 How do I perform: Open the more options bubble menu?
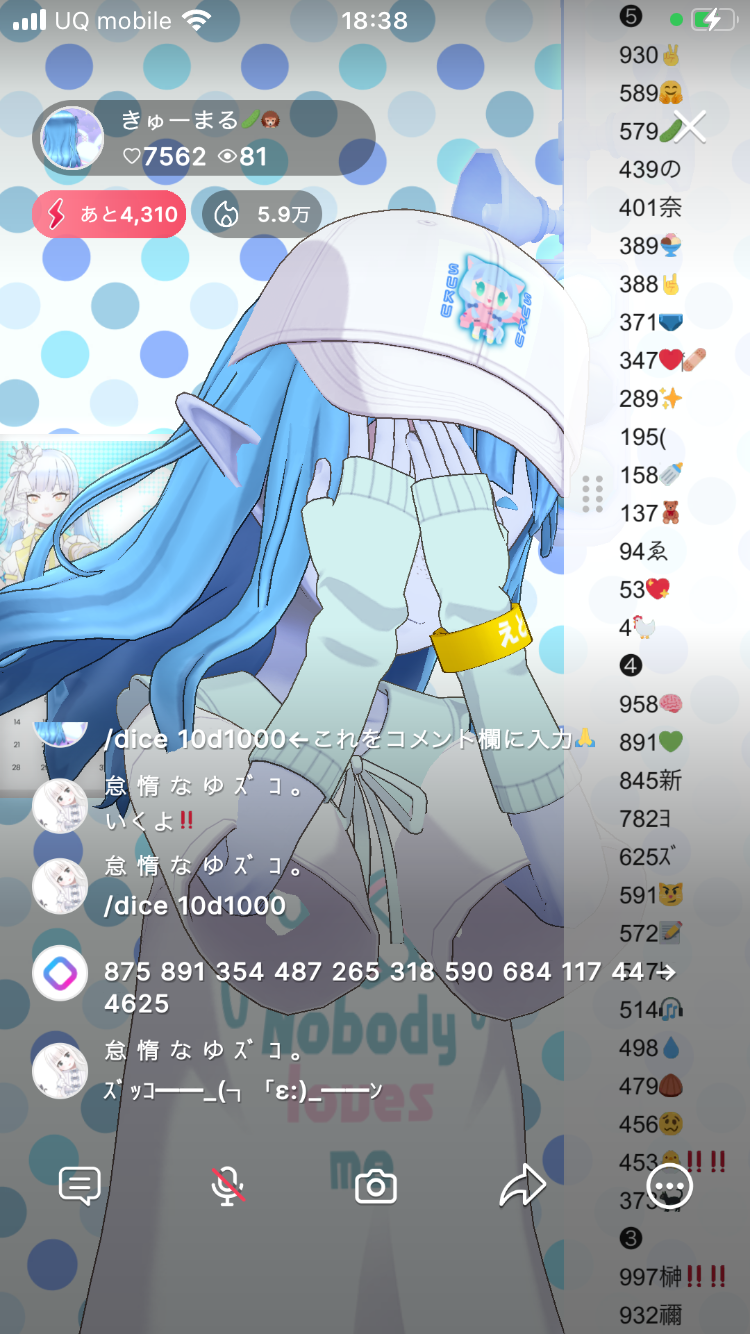coord(669,1186)
